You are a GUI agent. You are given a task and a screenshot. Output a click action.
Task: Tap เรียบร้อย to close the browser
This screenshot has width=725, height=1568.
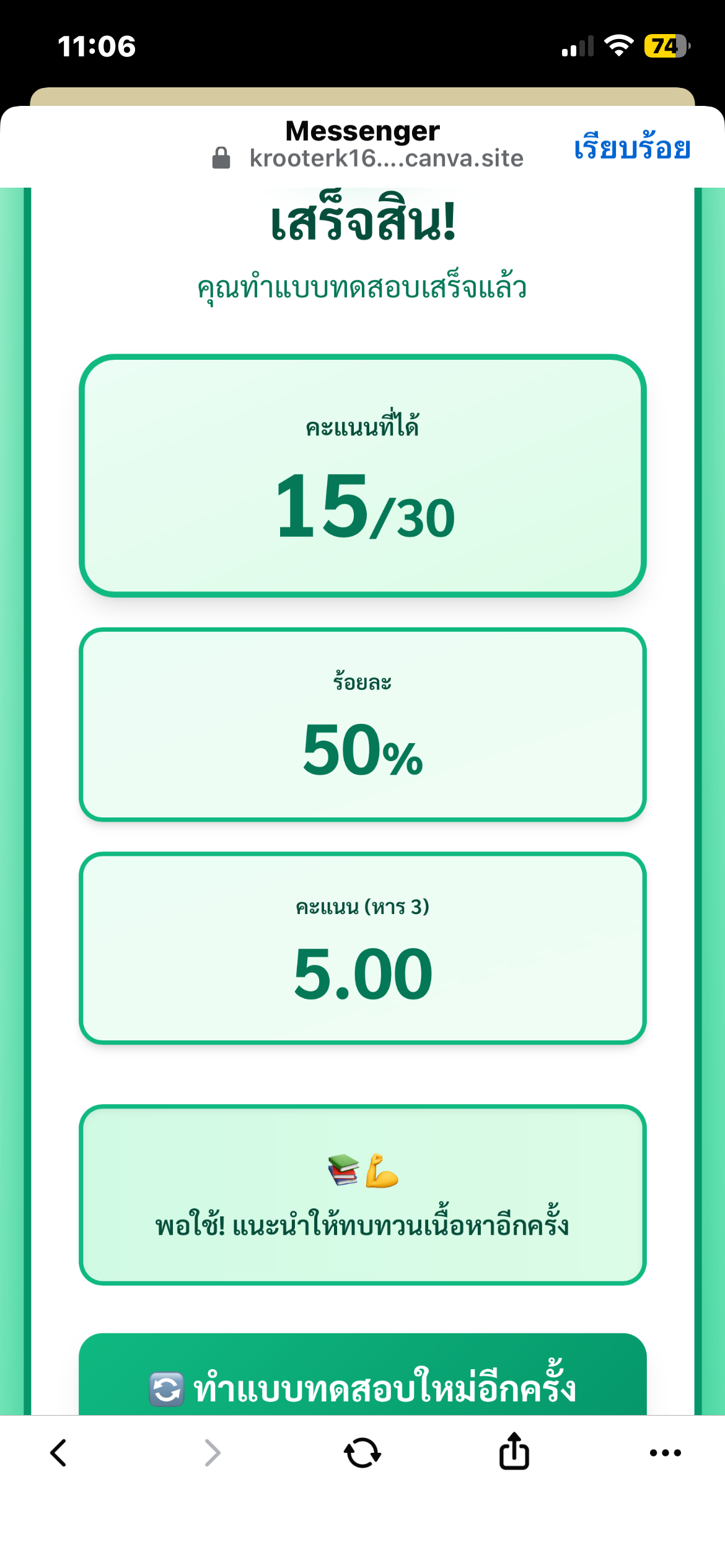click(x=631, y=148)
